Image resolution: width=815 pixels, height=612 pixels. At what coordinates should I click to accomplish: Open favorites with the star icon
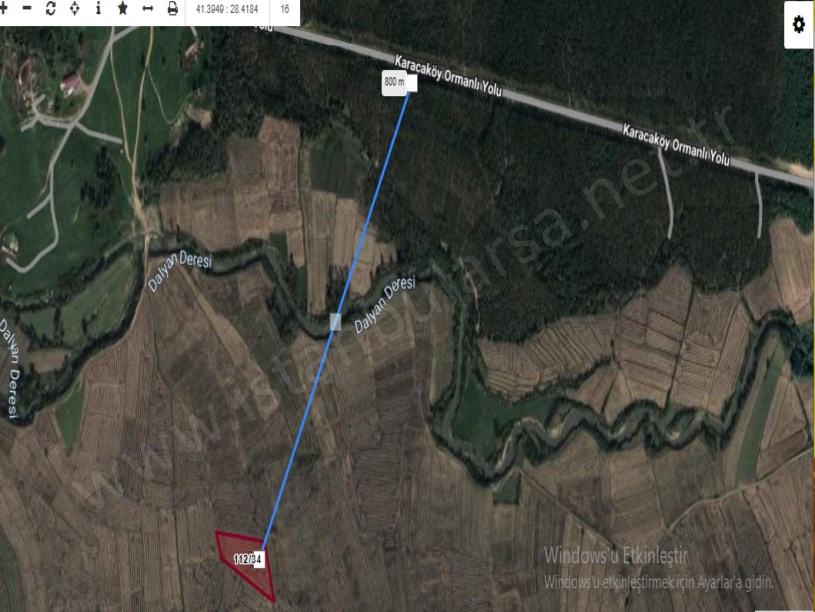point(122,8)
